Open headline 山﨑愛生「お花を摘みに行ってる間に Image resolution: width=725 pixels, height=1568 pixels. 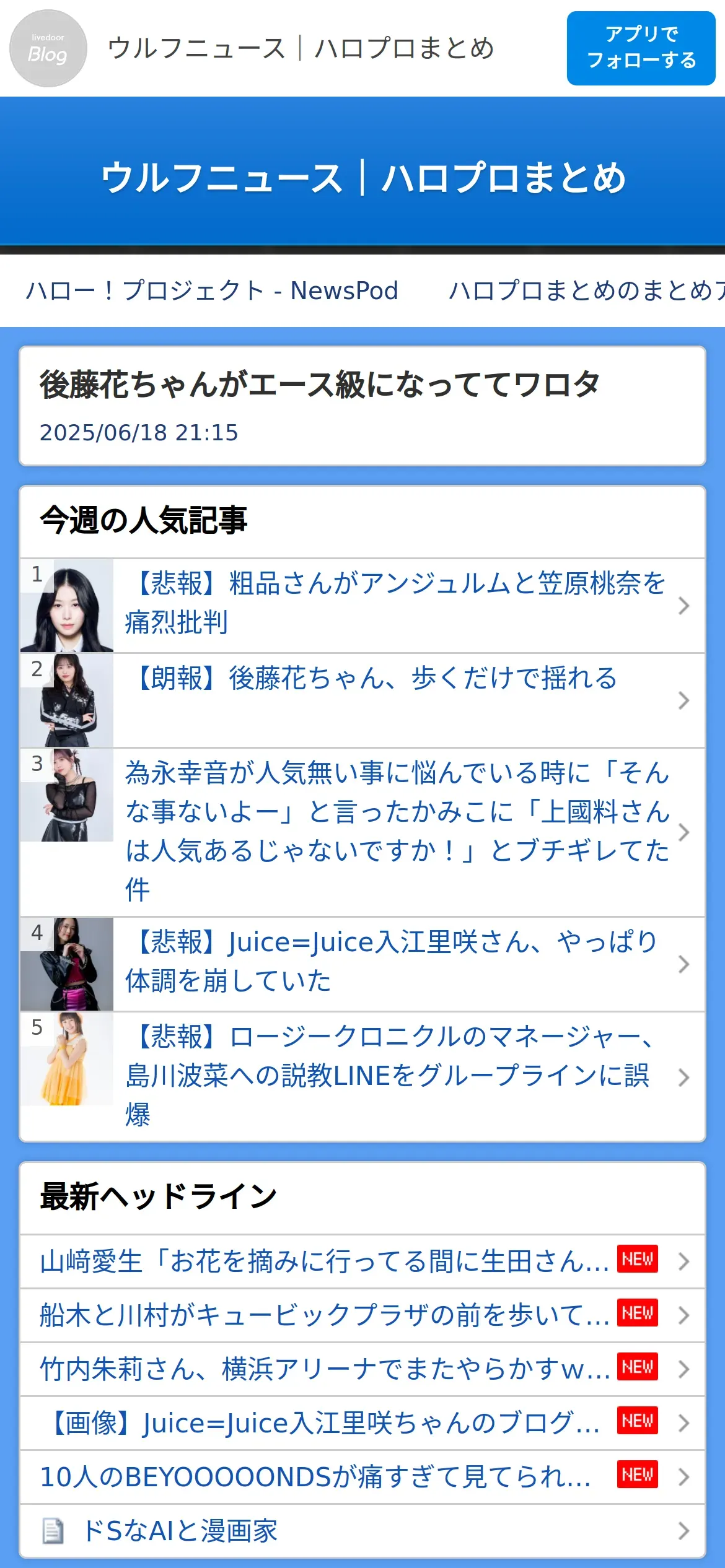pyautogui.click(x=324, y=1261)
